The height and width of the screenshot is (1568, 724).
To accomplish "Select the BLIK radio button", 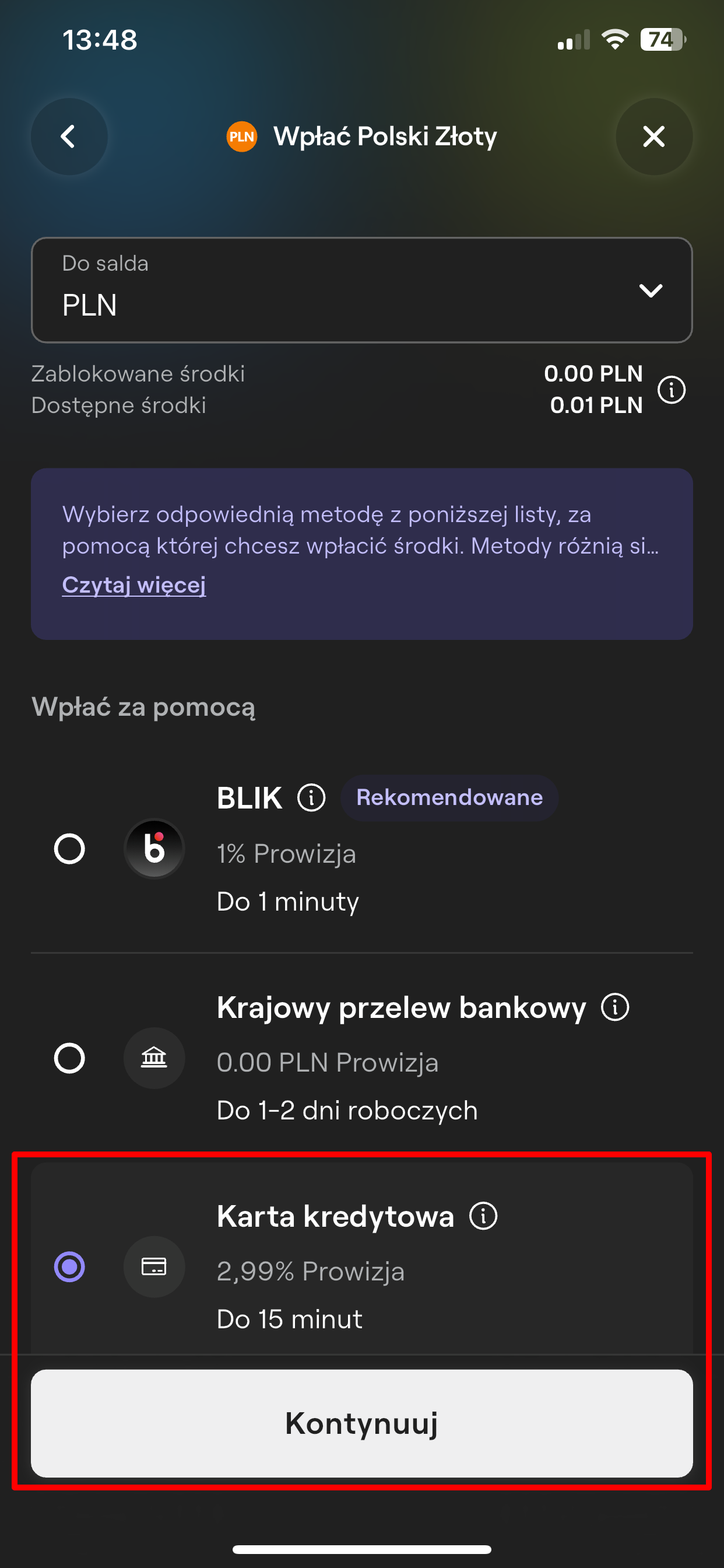I will click(69, 849).
